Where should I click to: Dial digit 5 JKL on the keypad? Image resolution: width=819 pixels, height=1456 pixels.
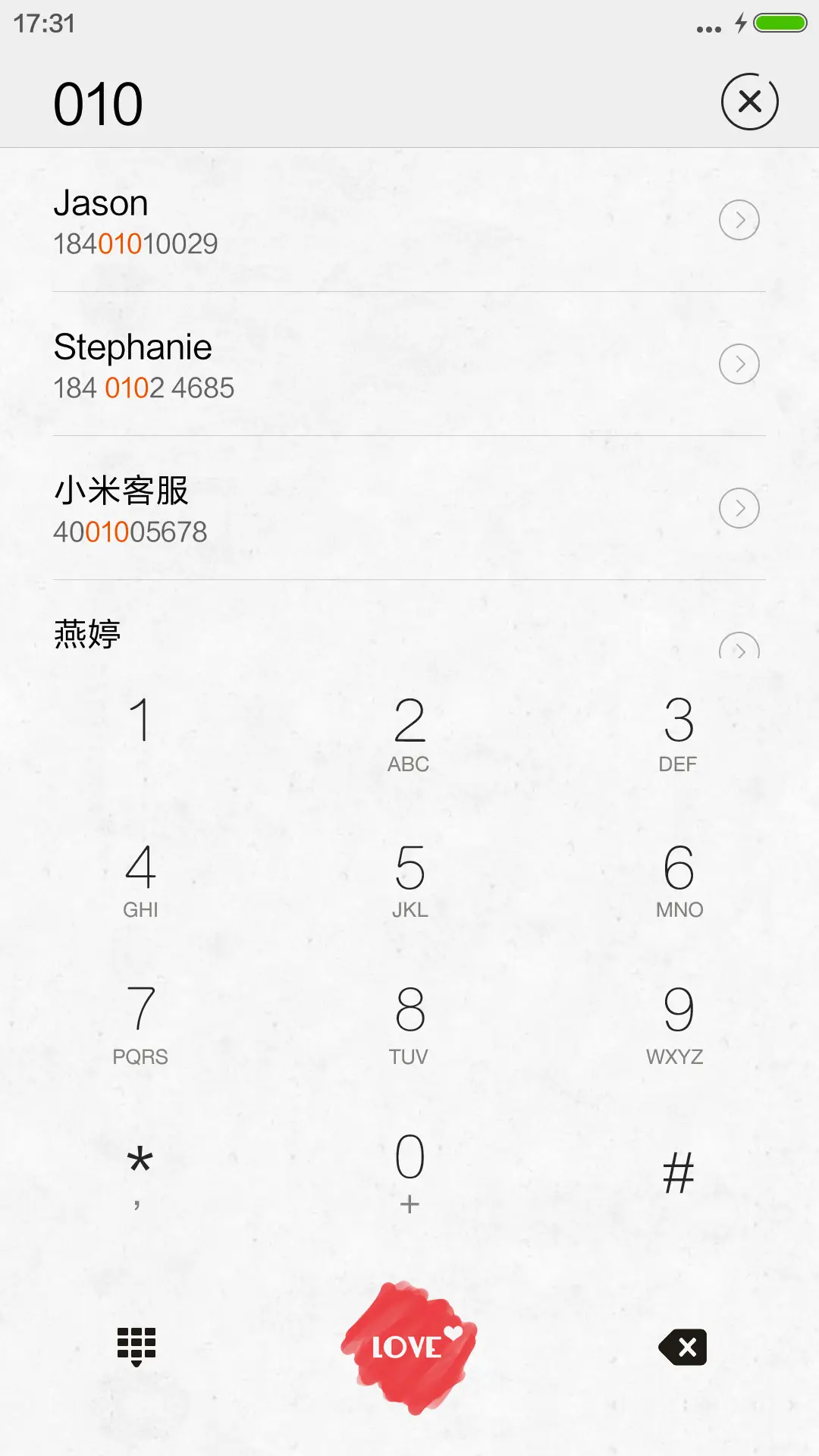(x=409, y=878)
